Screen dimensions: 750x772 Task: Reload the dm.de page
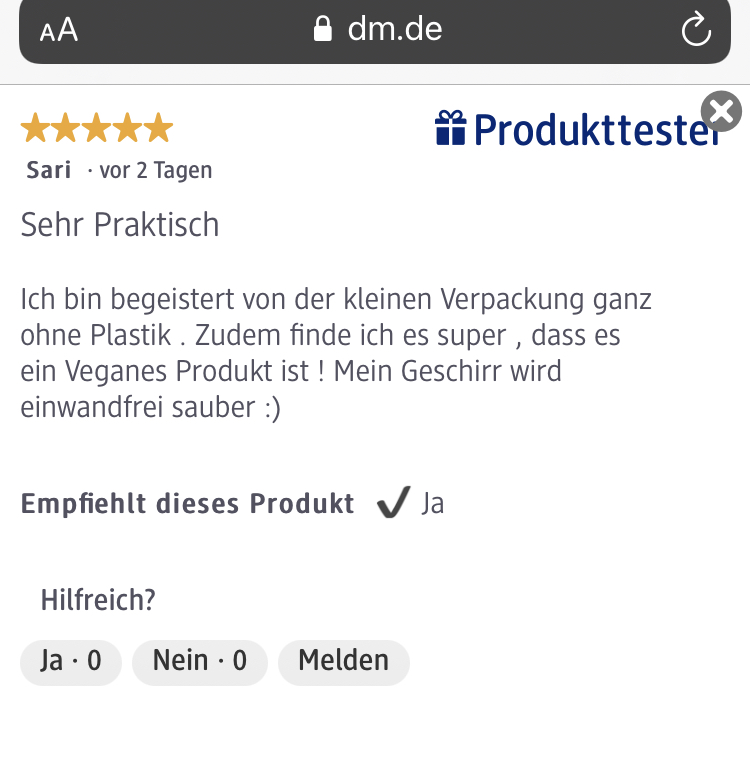(x=696, y=30)
